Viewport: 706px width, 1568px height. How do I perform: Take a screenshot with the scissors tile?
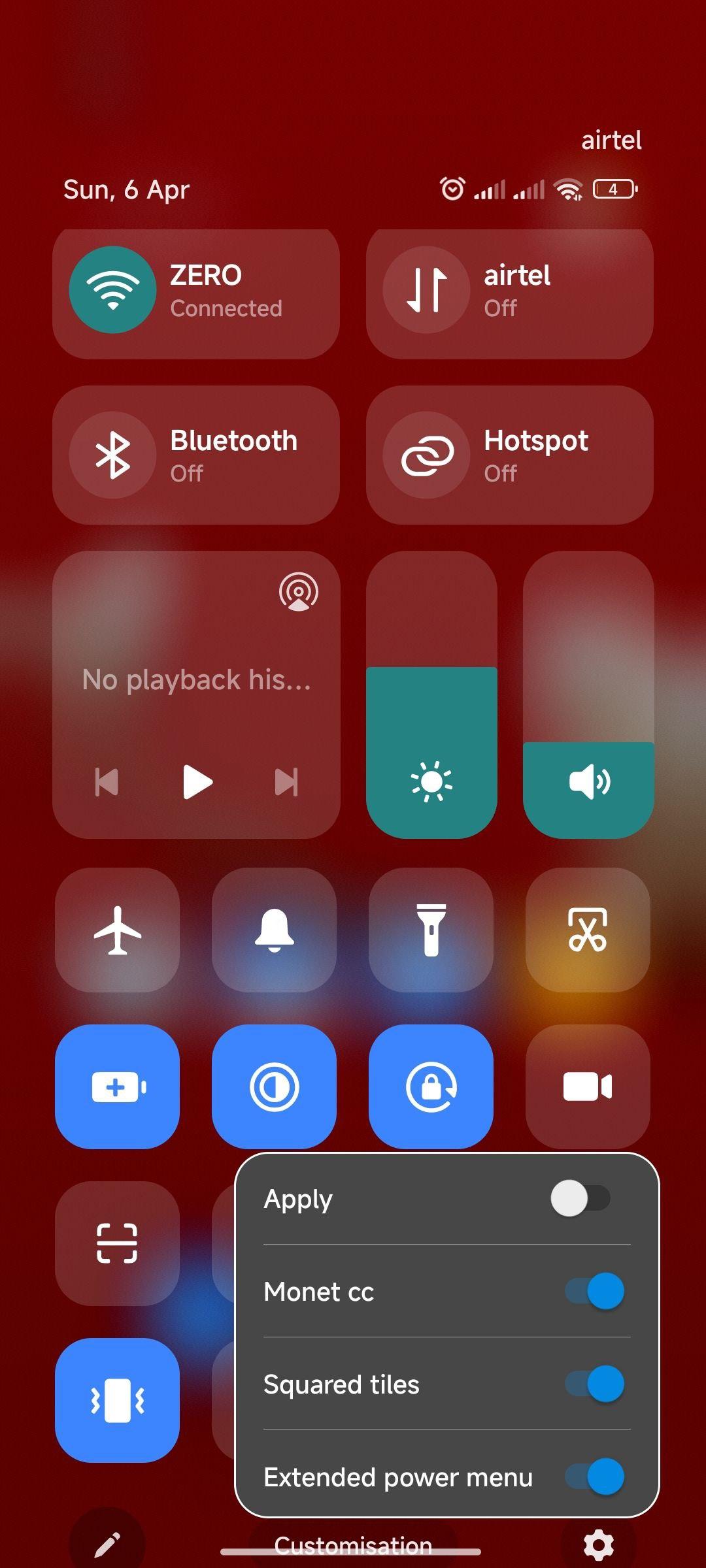[588, 930]
